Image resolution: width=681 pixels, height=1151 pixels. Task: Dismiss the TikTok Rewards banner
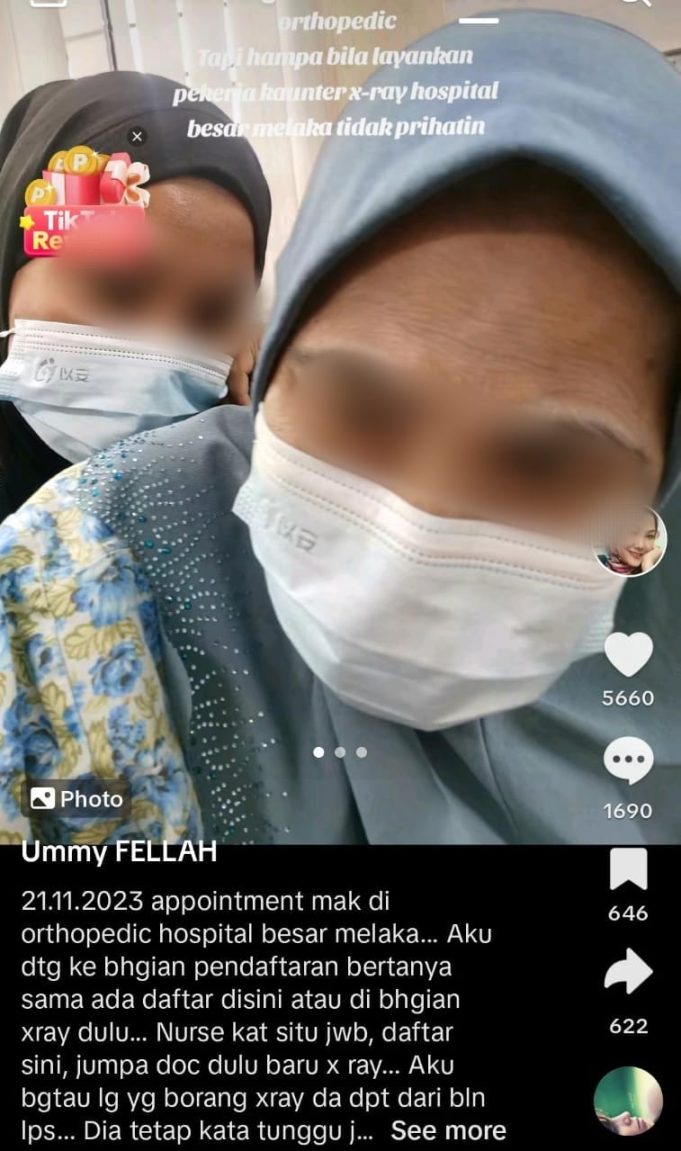pos(138,136)
